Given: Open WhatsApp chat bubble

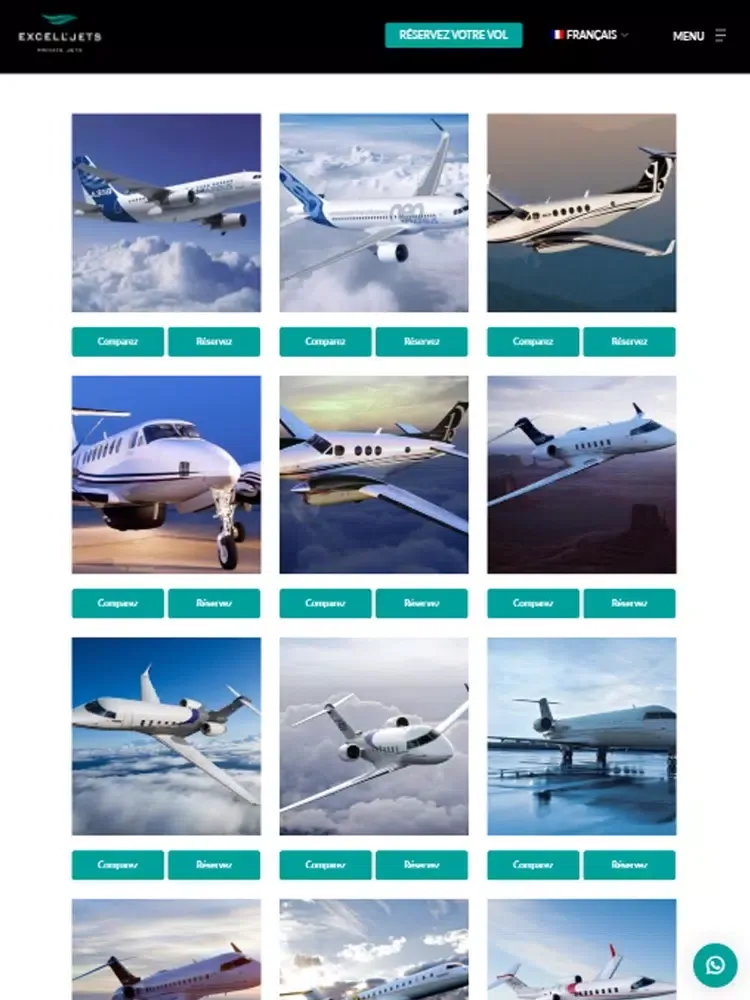Looking at the screenshot, I should 715,965.
